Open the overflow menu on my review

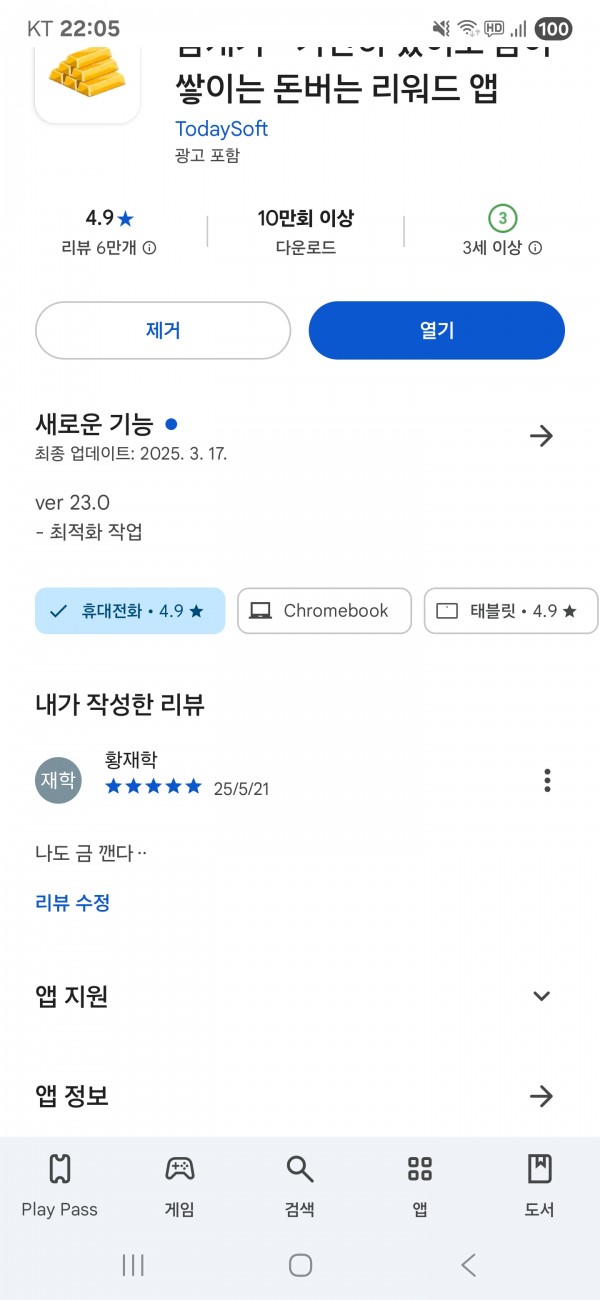coord(546,780)
